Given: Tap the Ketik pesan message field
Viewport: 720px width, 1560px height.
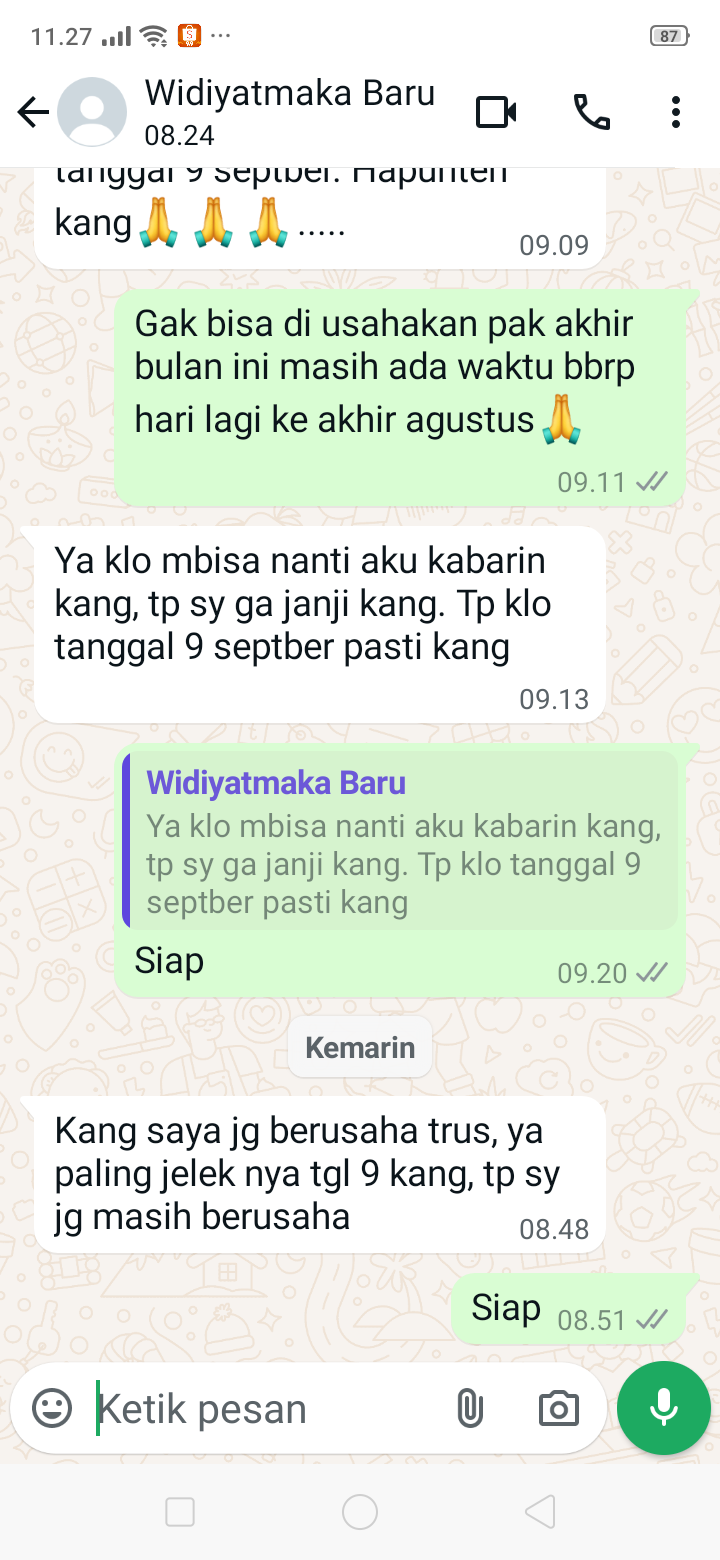Looking at the screenshot, I should tap(260, 1408).
